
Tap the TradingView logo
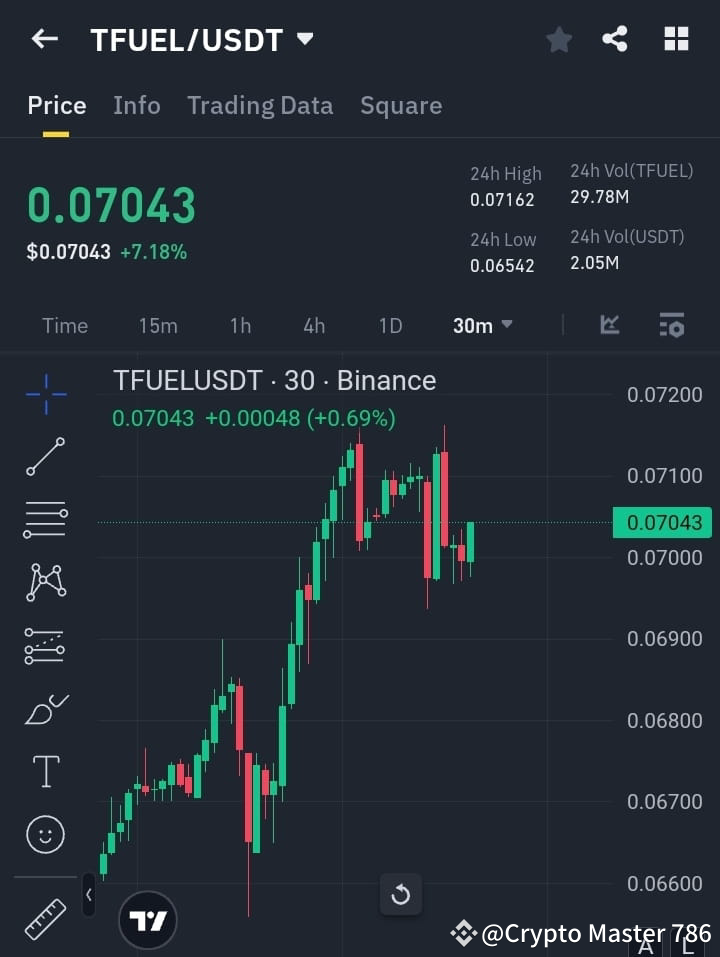click(x=148, y=919)
